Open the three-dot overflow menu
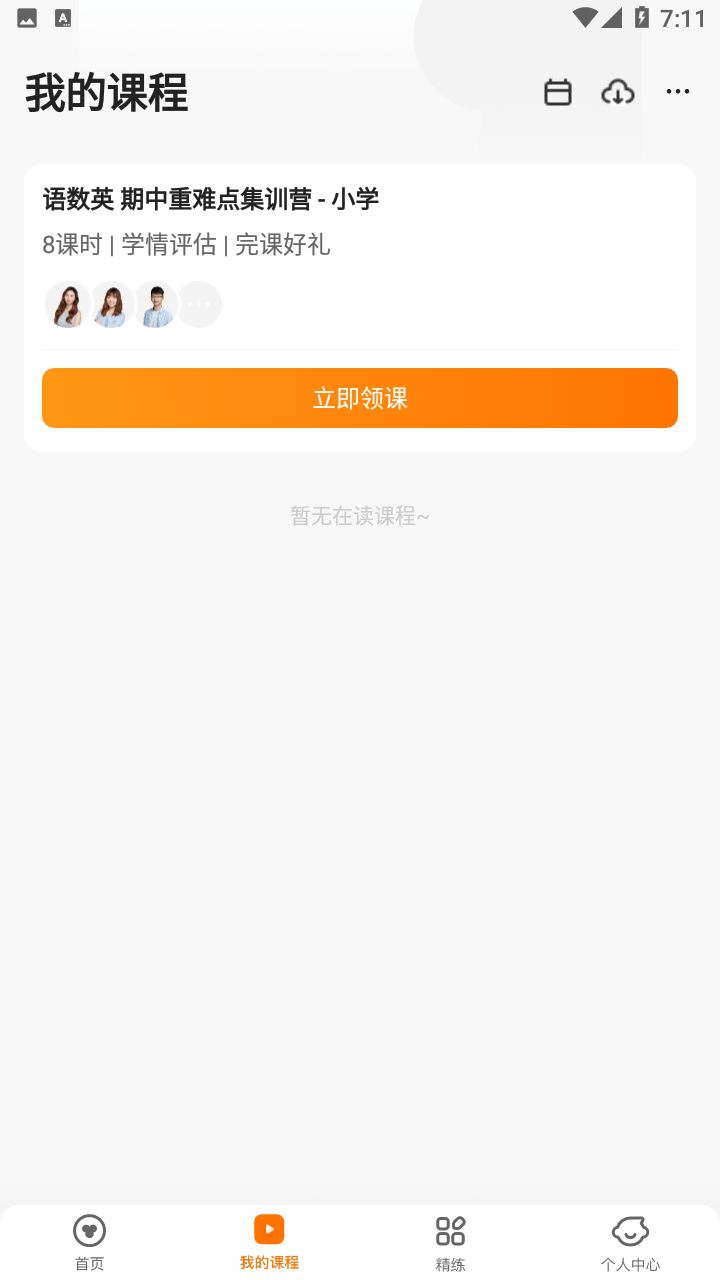 coord(678,92)
